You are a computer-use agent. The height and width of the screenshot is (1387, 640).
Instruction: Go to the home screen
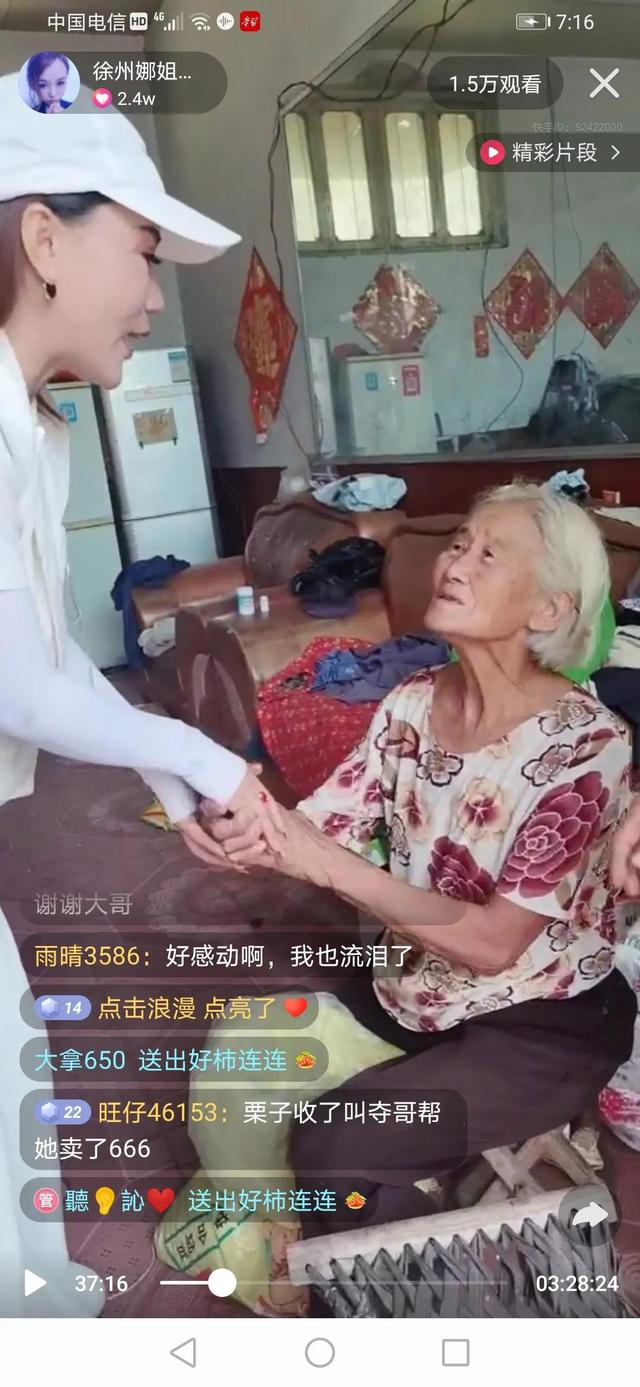click(320, 1353)
